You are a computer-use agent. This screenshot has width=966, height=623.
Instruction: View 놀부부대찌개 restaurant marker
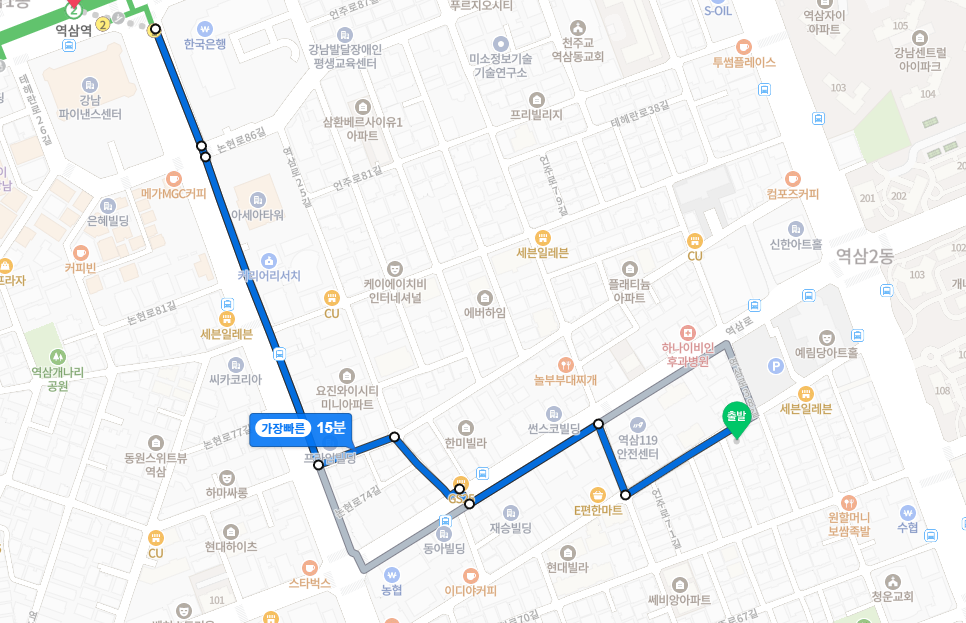tap(565, 364)
